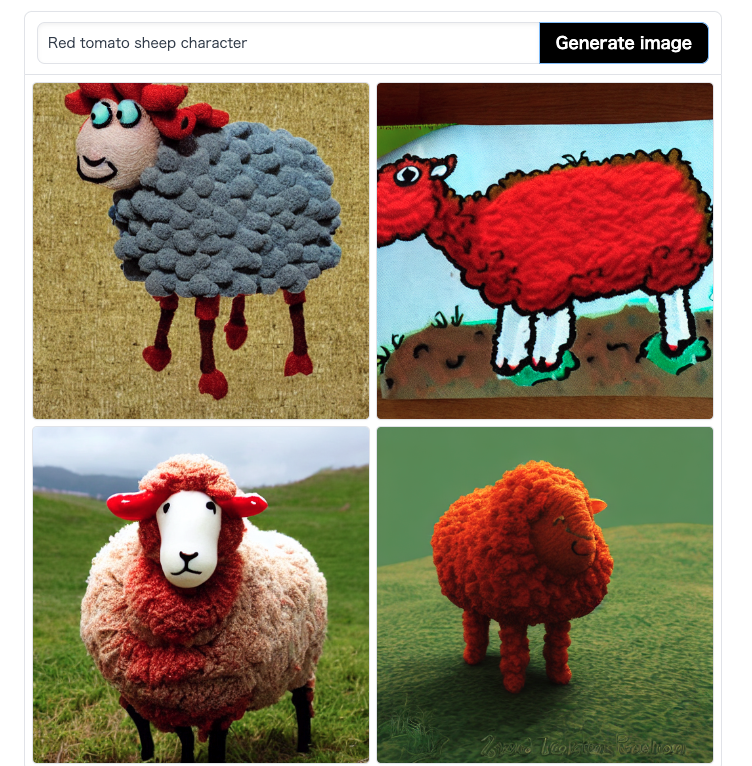Focus the prompt text field
This screenshot has width=752, height=766.
point(290,43)
